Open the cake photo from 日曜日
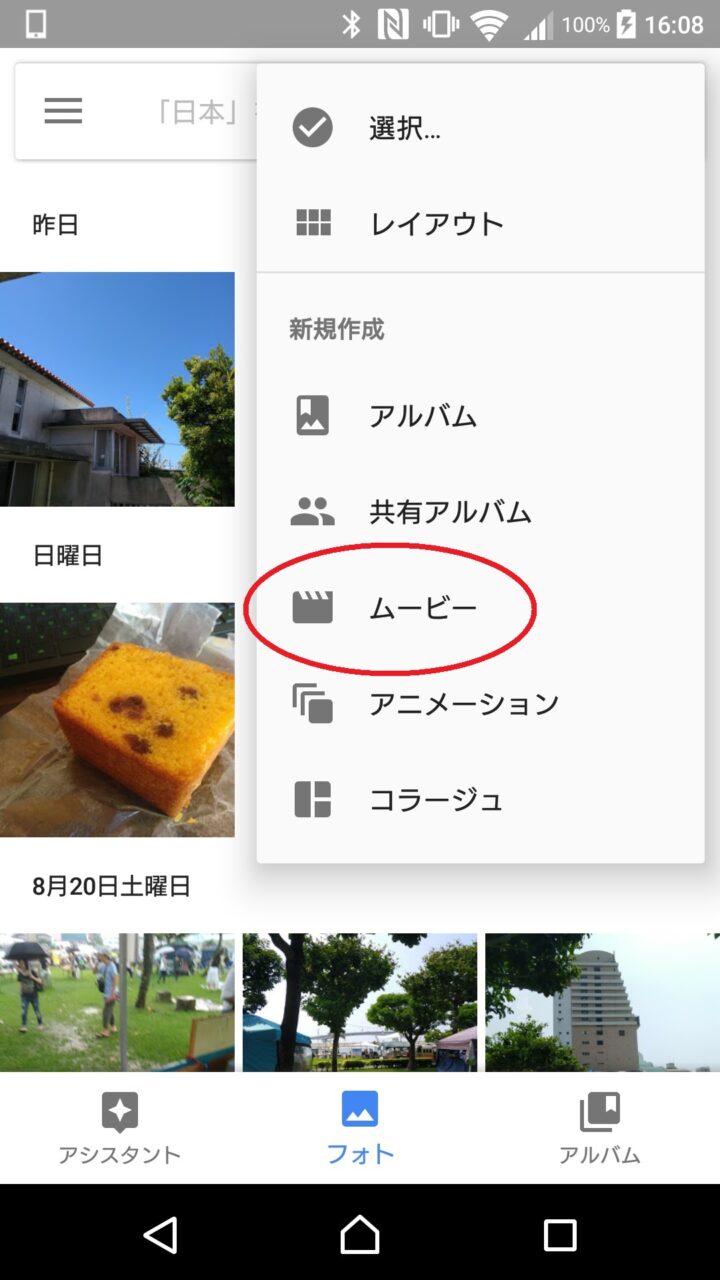This screenshot has height=1280, width=720. click(117, 720)
